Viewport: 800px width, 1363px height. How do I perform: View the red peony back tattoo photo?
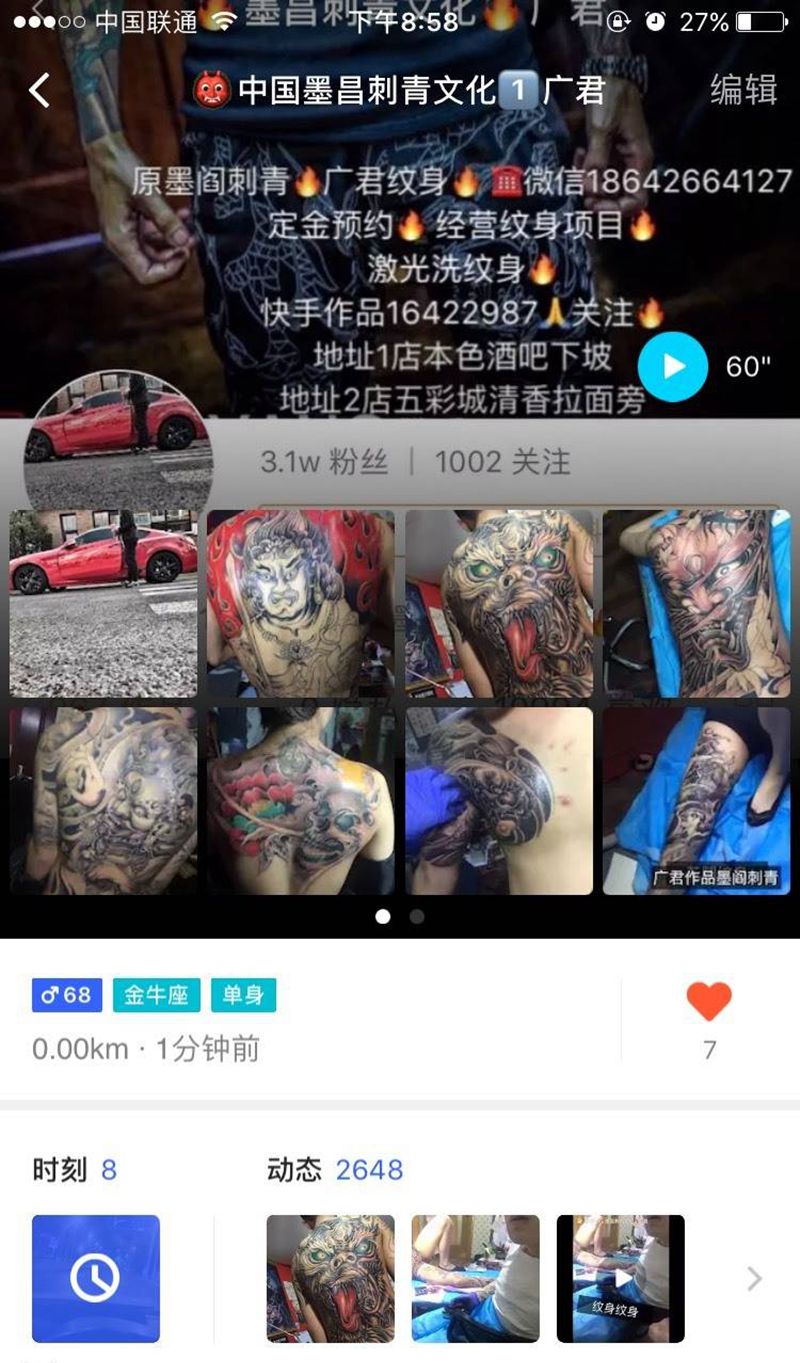[x=300, y=801]
